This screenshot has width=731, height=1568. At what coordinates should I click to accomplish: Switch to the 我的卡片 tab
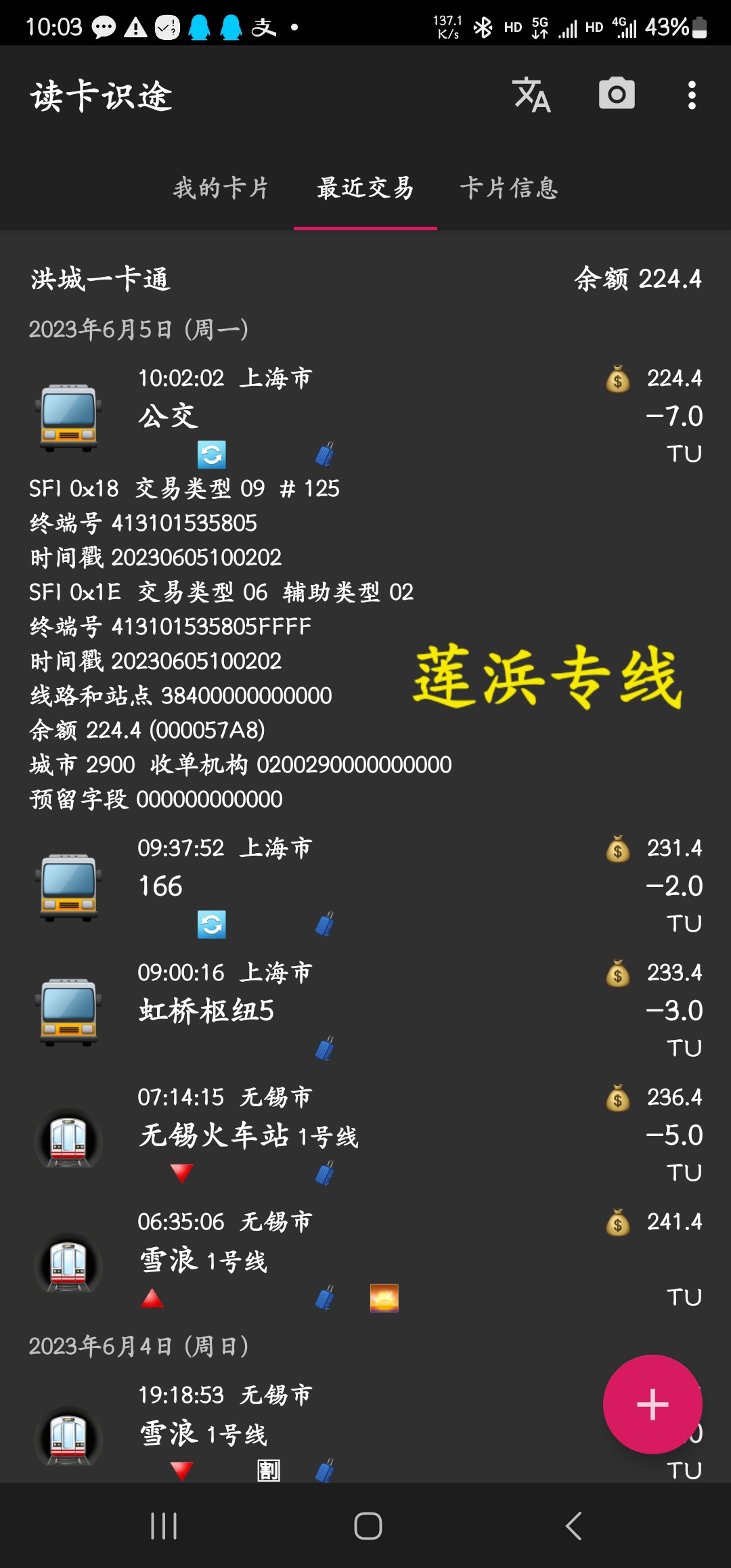221,188
